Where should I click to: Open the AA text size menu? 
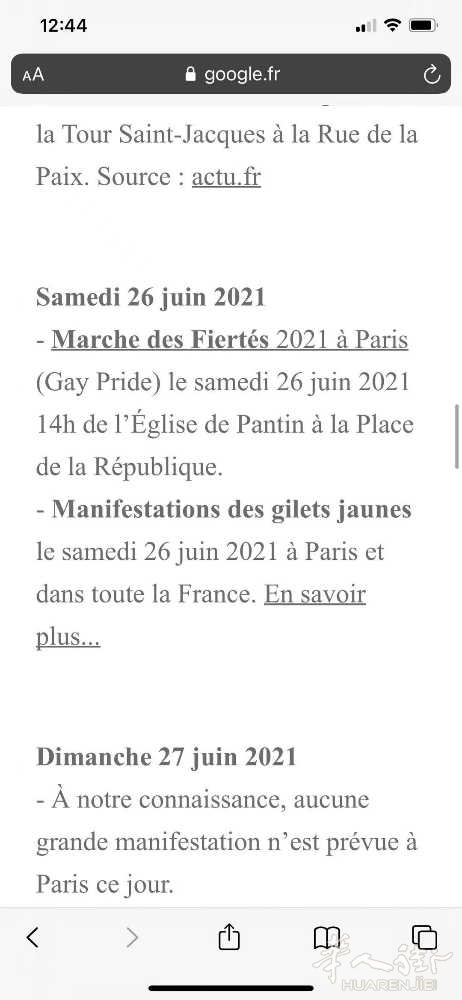33,75
